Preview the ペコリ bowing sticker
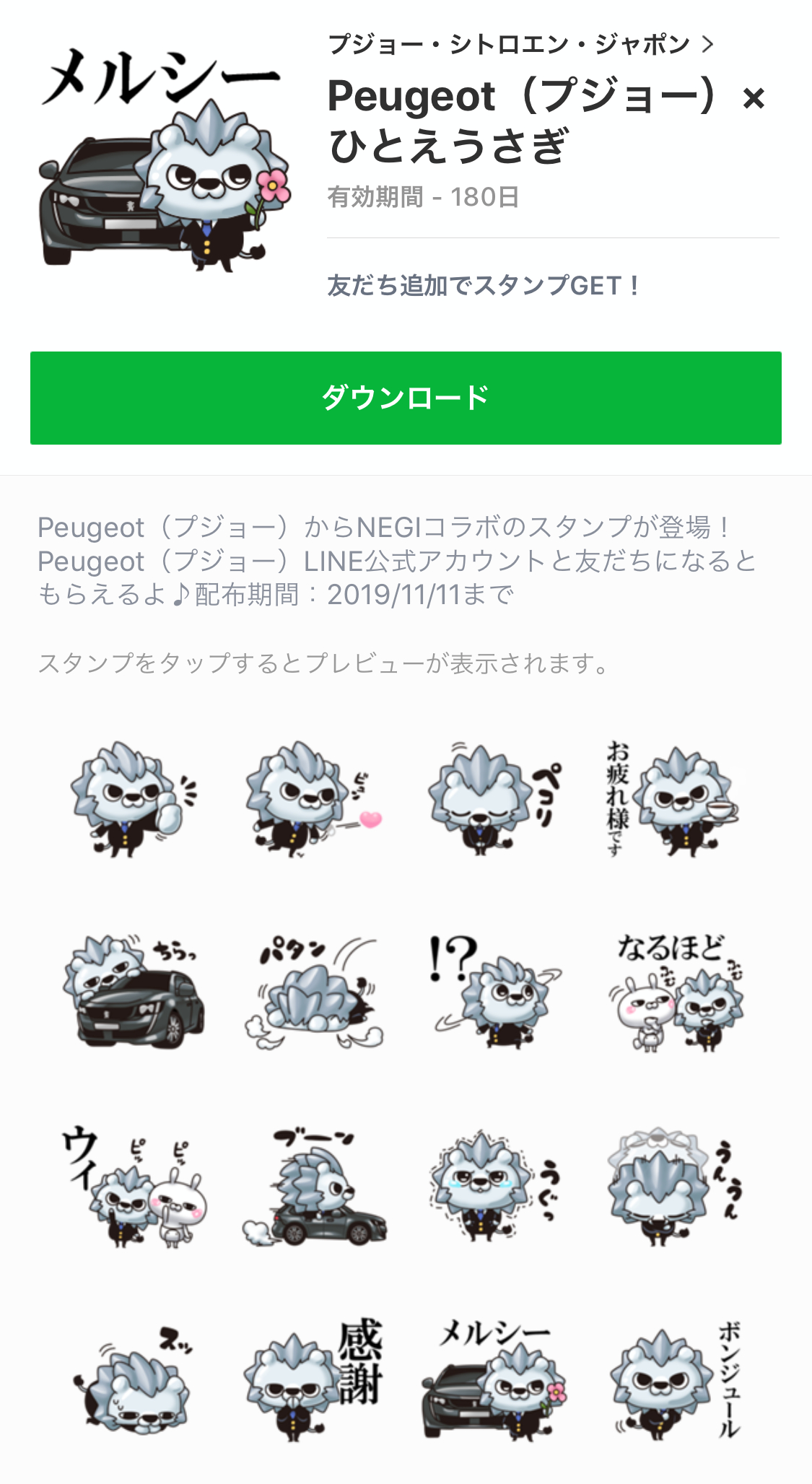The height and width of the screenshot is (1484, 812). coord(496,798)
